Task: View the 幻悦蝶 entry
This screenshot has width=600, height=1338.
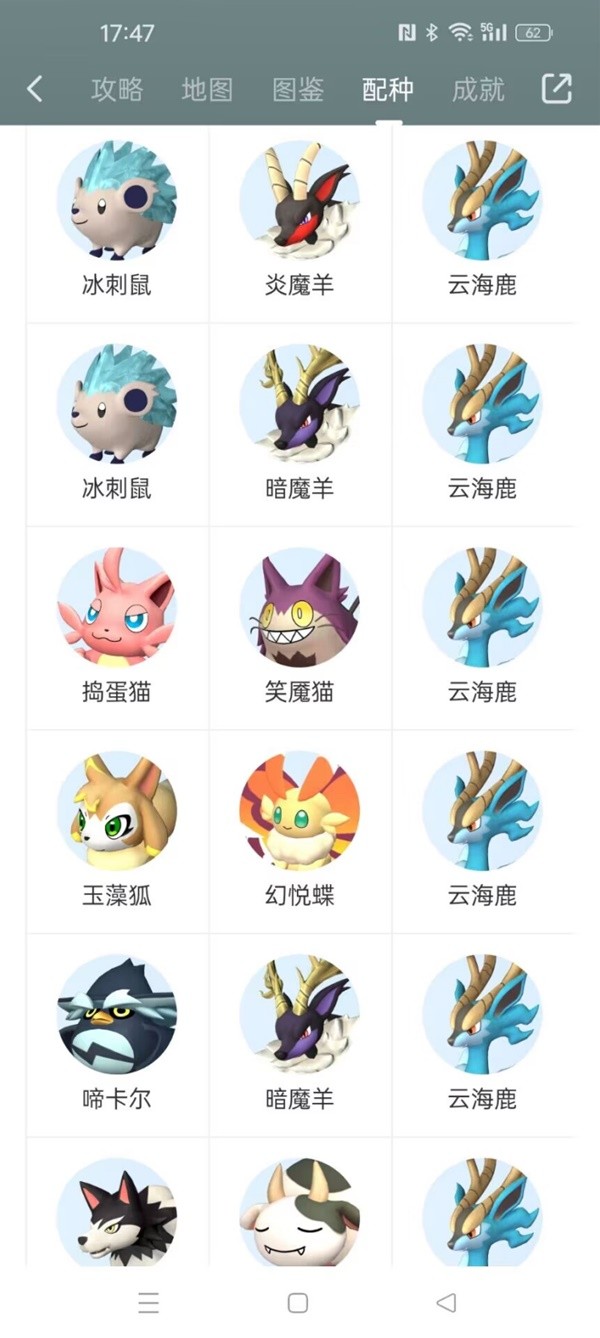Action: pos(300,831)
